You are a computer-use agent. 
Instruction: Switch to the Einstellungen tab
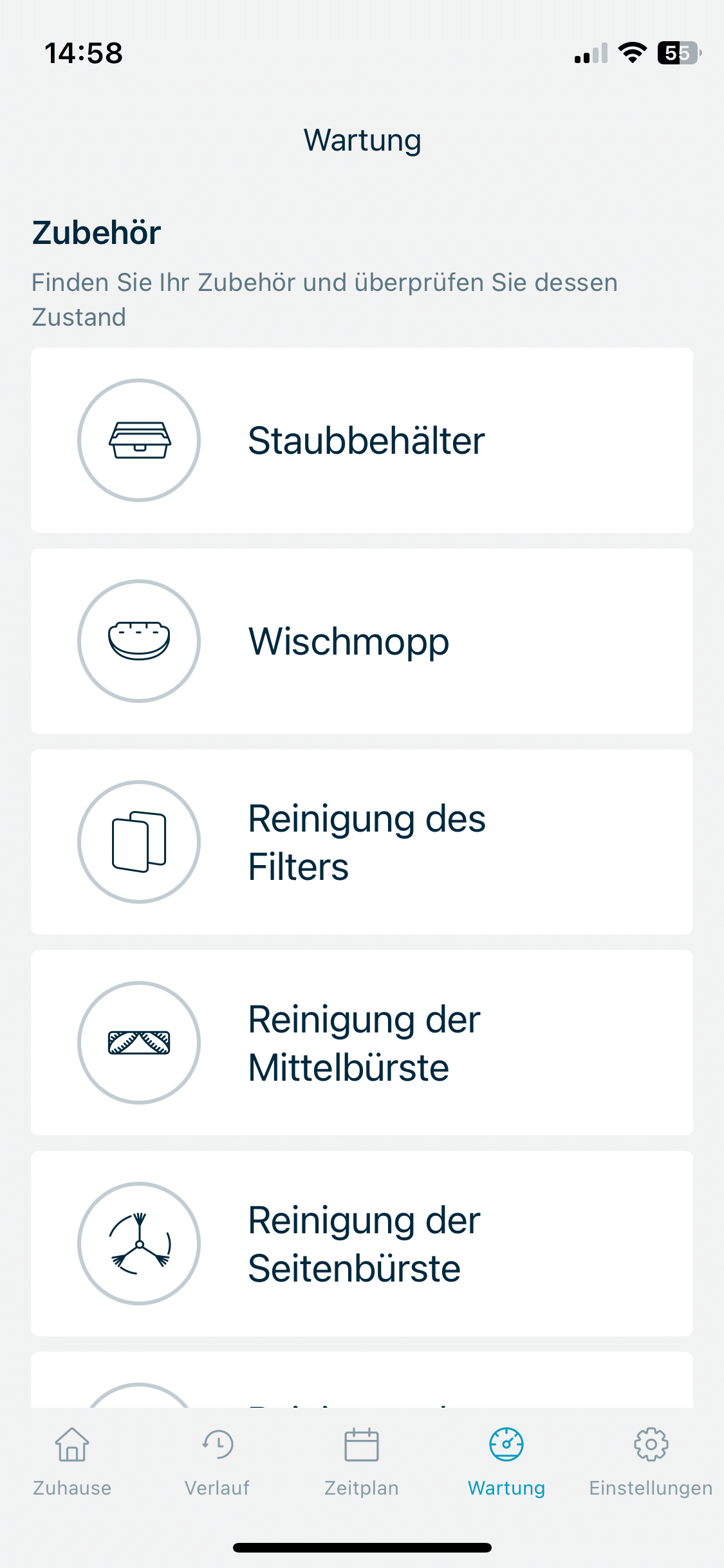point(651,1461)
